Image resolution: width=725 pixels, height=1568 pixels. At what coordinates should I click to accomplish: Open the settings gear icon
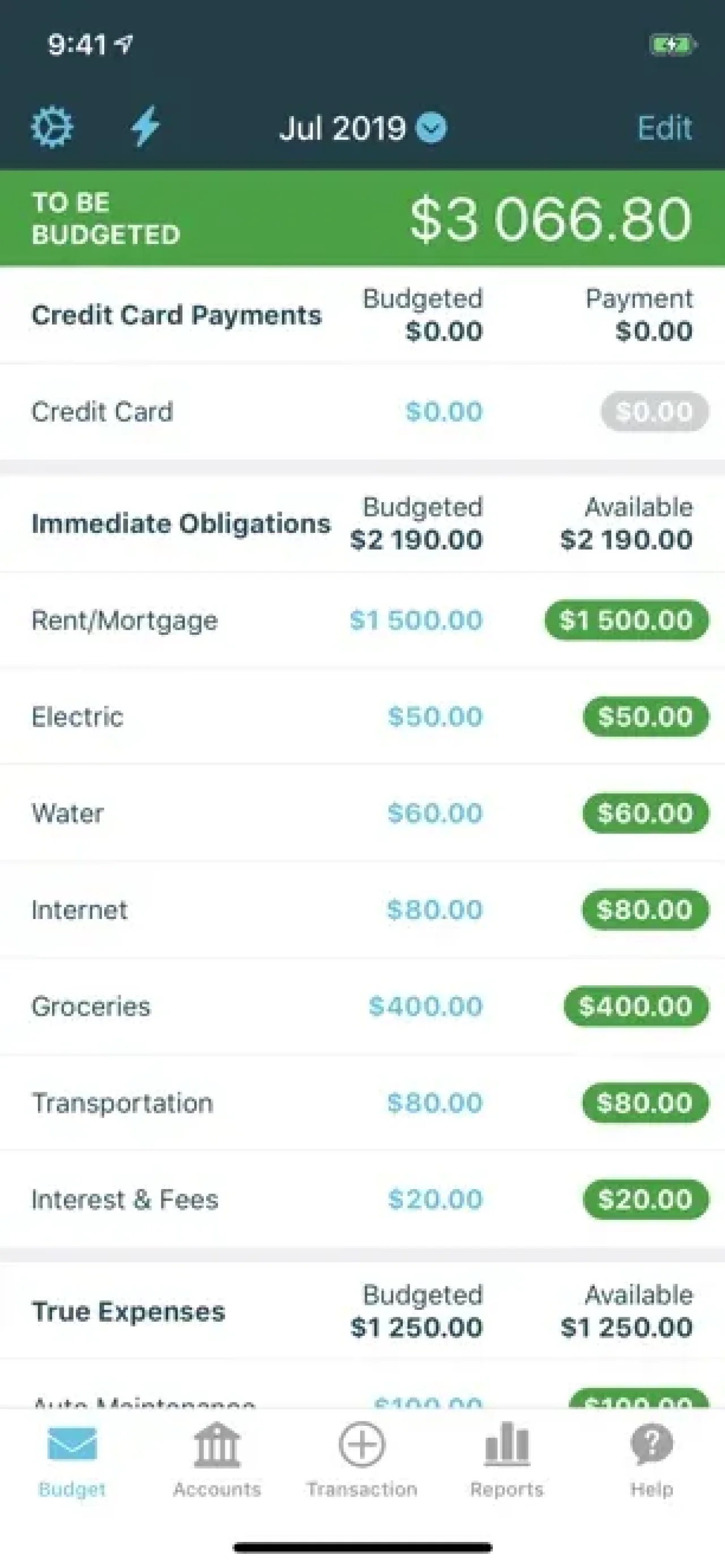click(x=52, y=126)
